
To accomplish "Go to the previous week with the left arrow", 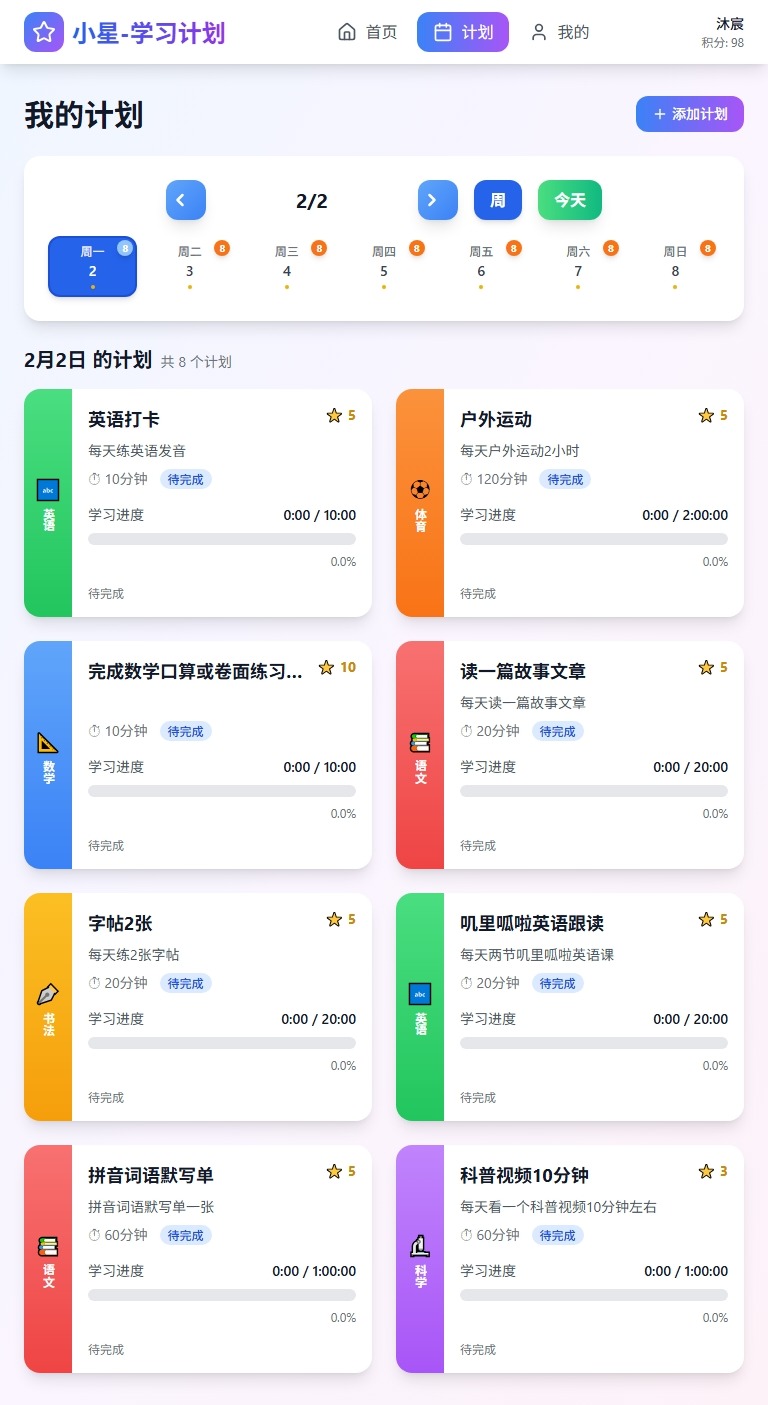I will click(186, 200).
